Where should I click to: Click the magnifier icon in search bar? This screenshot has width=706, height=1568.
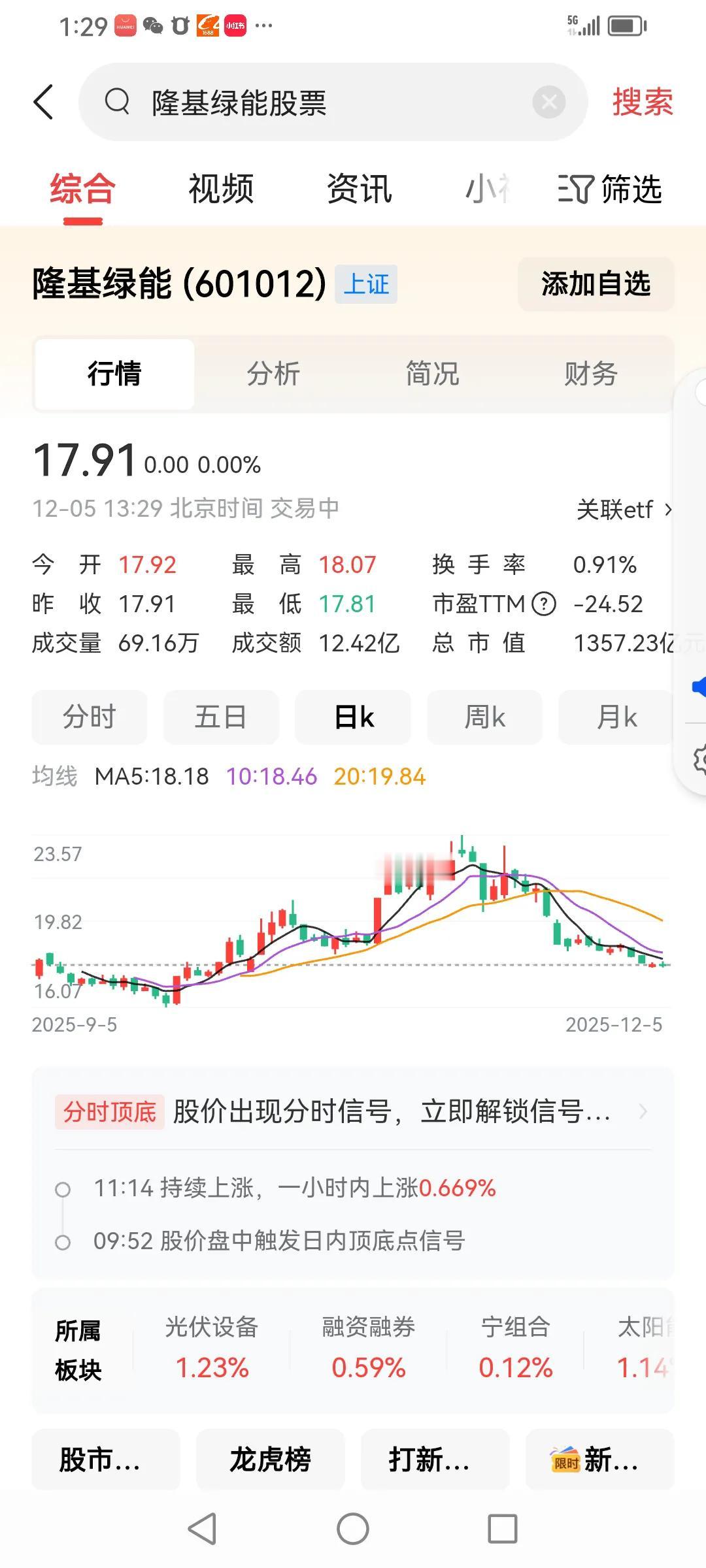[118, 103]
